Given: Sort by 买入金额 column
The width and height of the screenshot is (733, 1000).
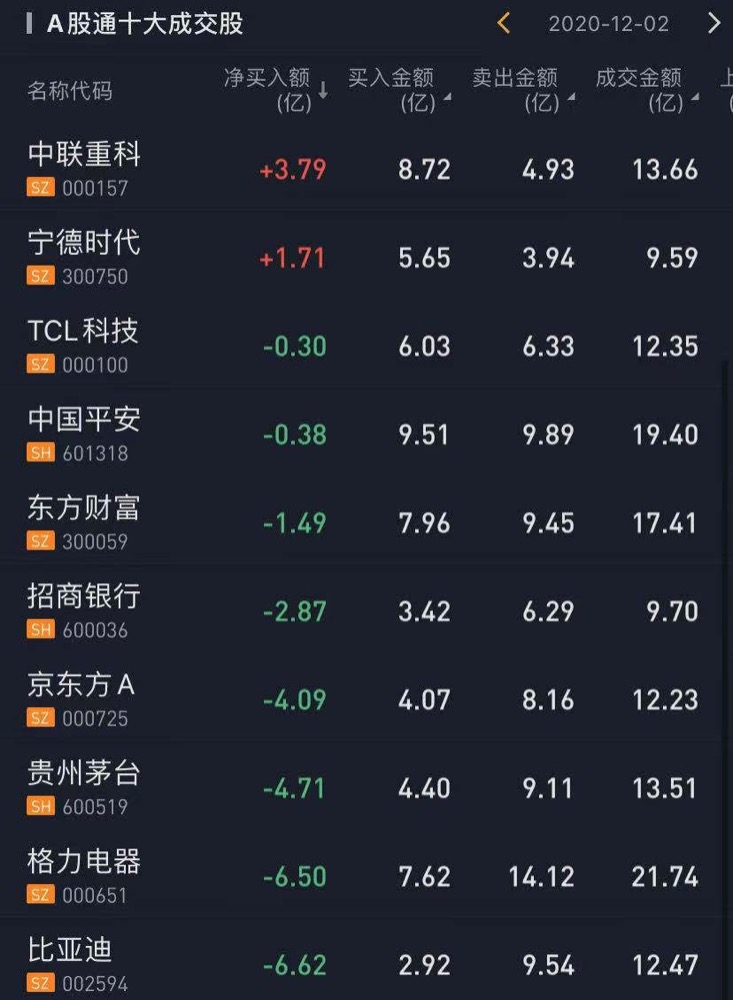Looking at the screenshot, I should tap(397, 89).
